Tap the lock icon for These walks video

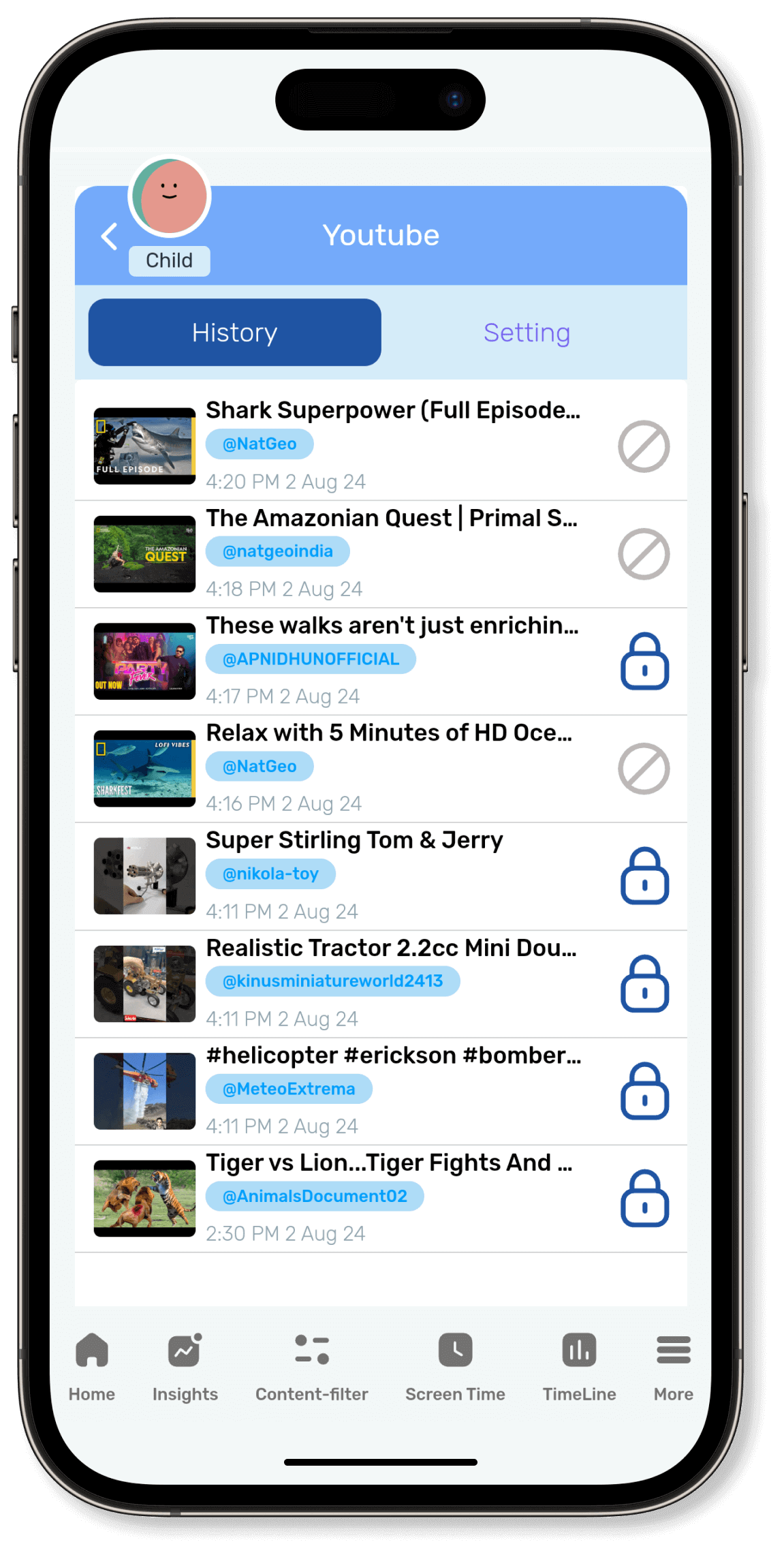(643, 662)
